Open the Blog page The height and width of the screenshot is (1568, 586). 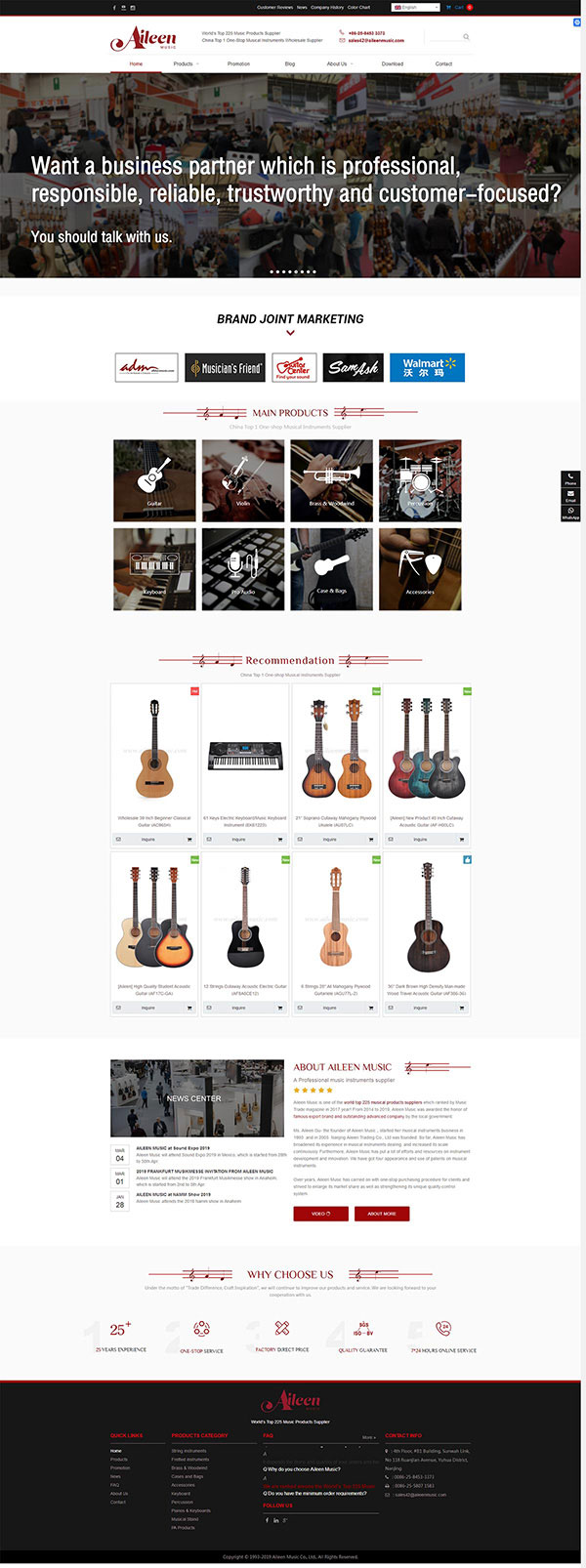pos(289,63)
